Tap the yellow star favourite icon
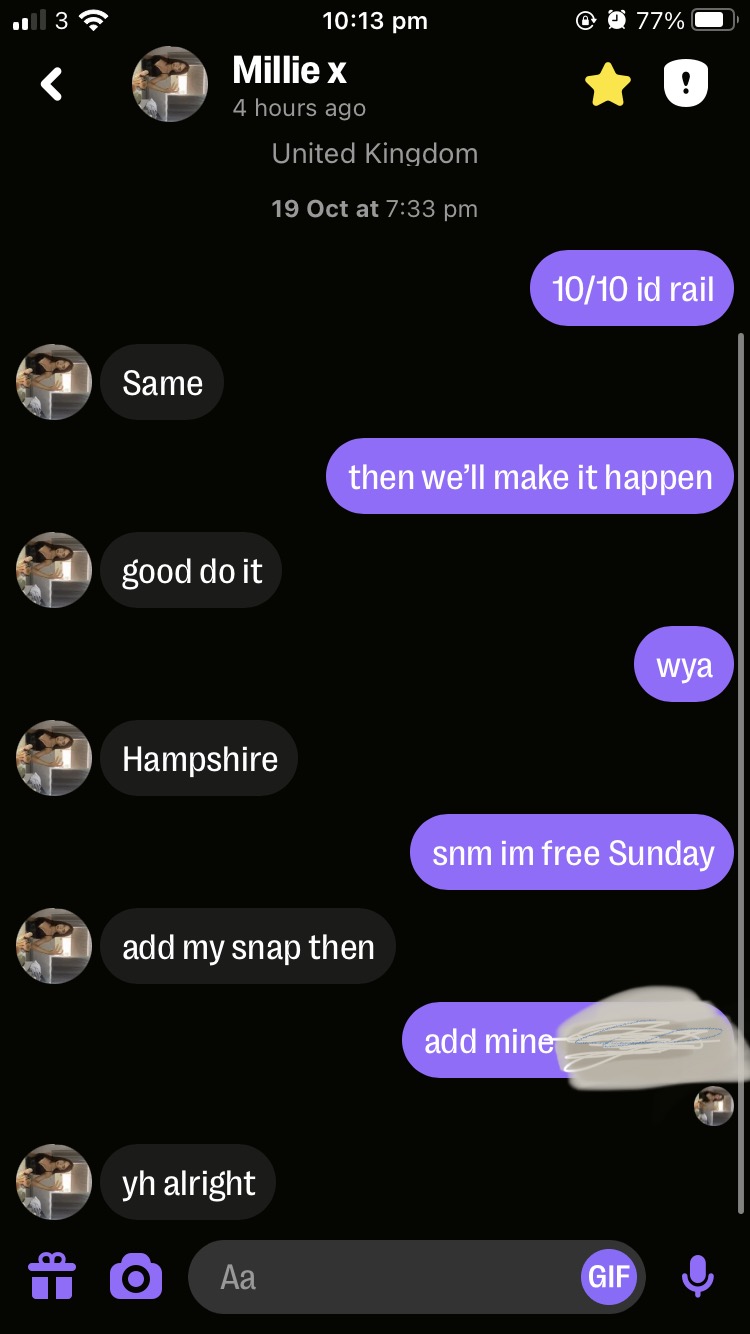The height and width of the screenshot is (1334, 750). pyautogui.click(x=608, y=85)
